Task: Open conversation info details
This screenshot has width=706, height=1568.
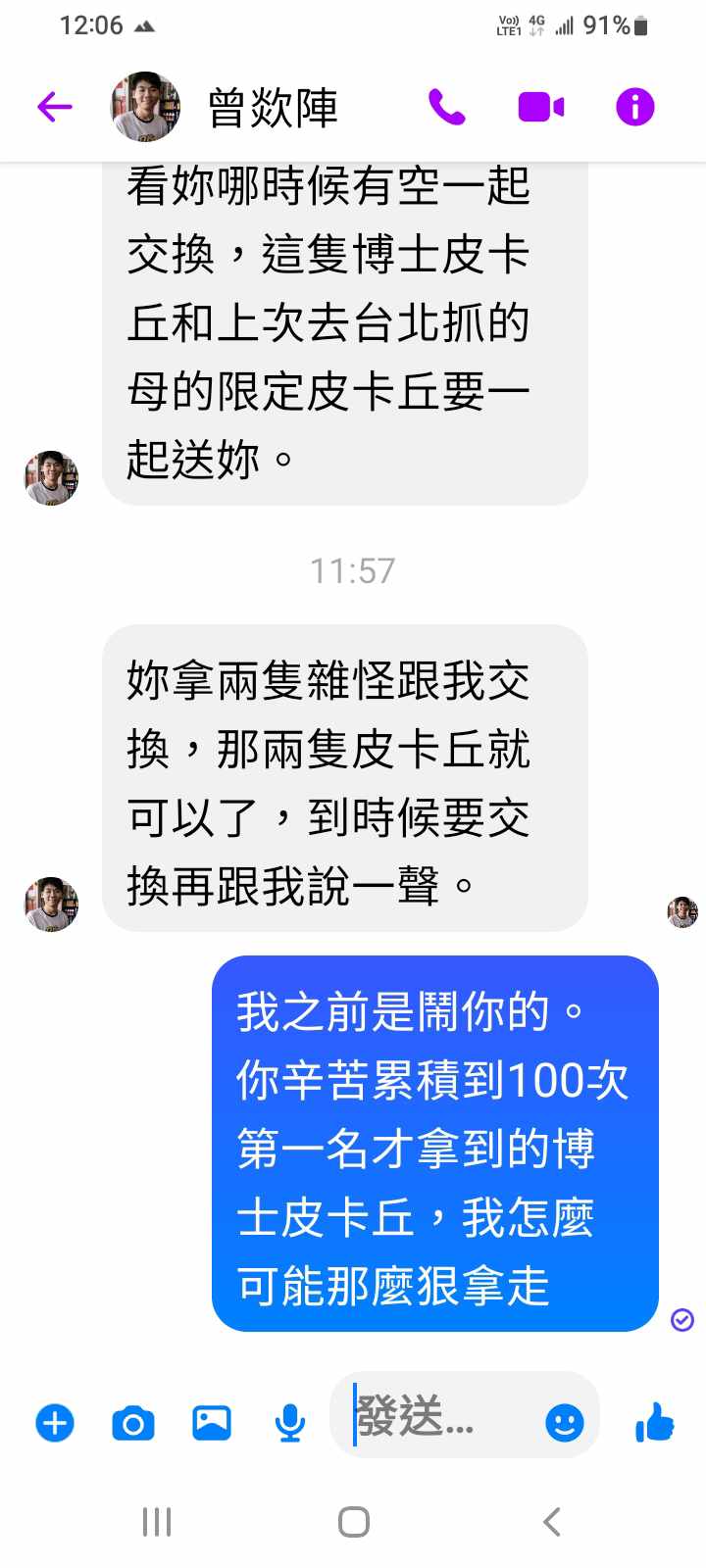Action: point(634,106)
